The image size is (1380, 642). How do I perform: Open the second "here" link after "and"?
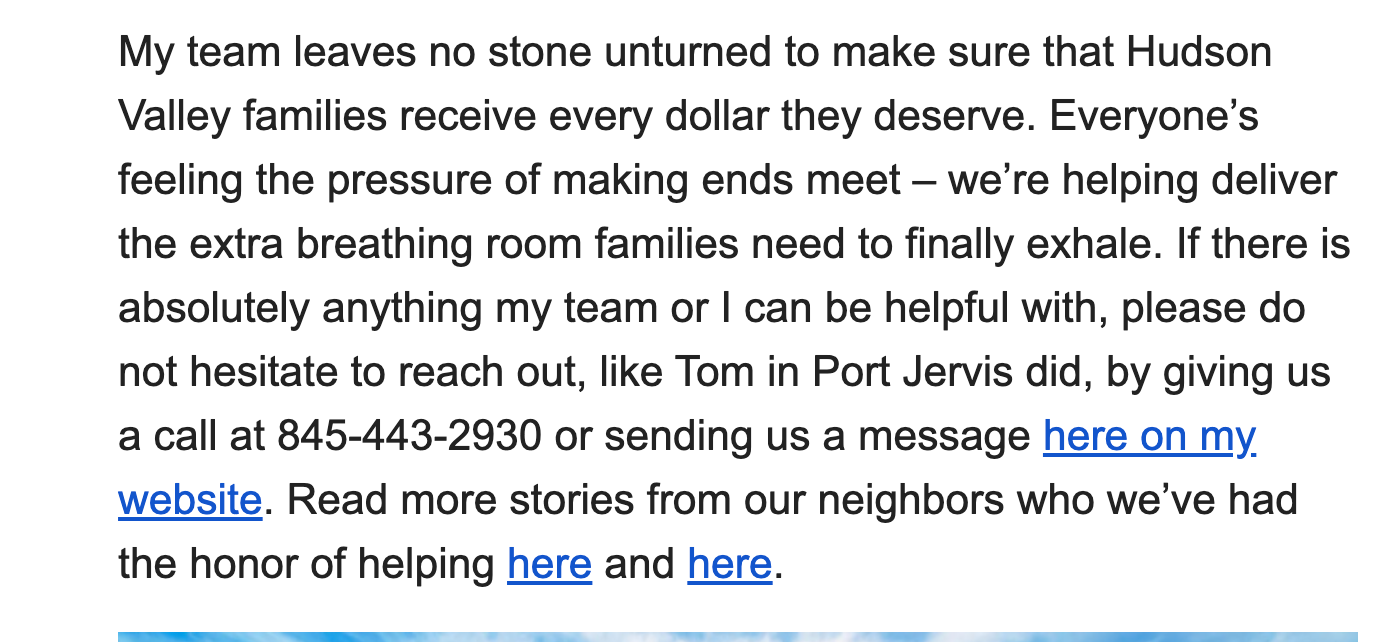click(x=729, y=565)
